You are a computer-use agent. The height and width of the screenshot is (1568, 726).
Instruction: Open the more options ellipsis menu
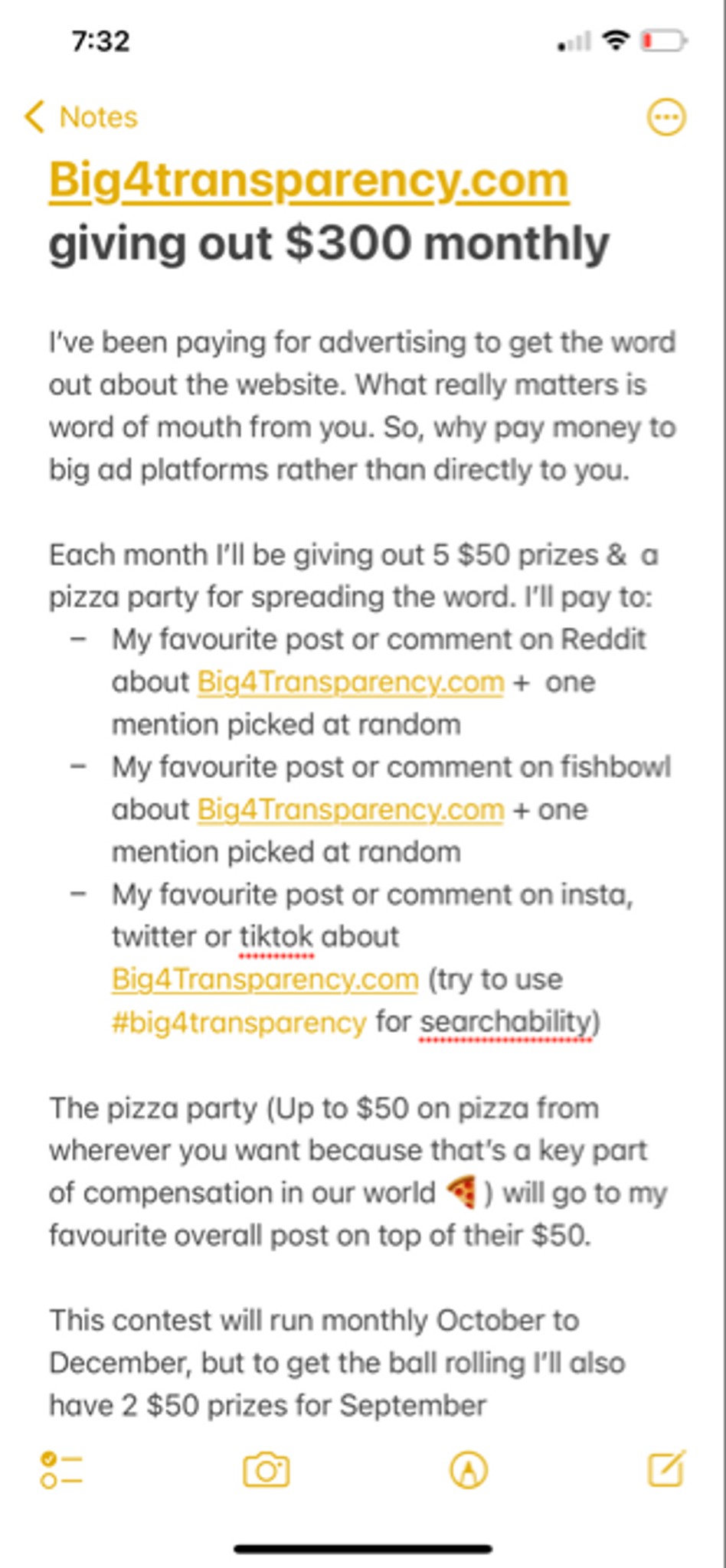tap(666, 117)
